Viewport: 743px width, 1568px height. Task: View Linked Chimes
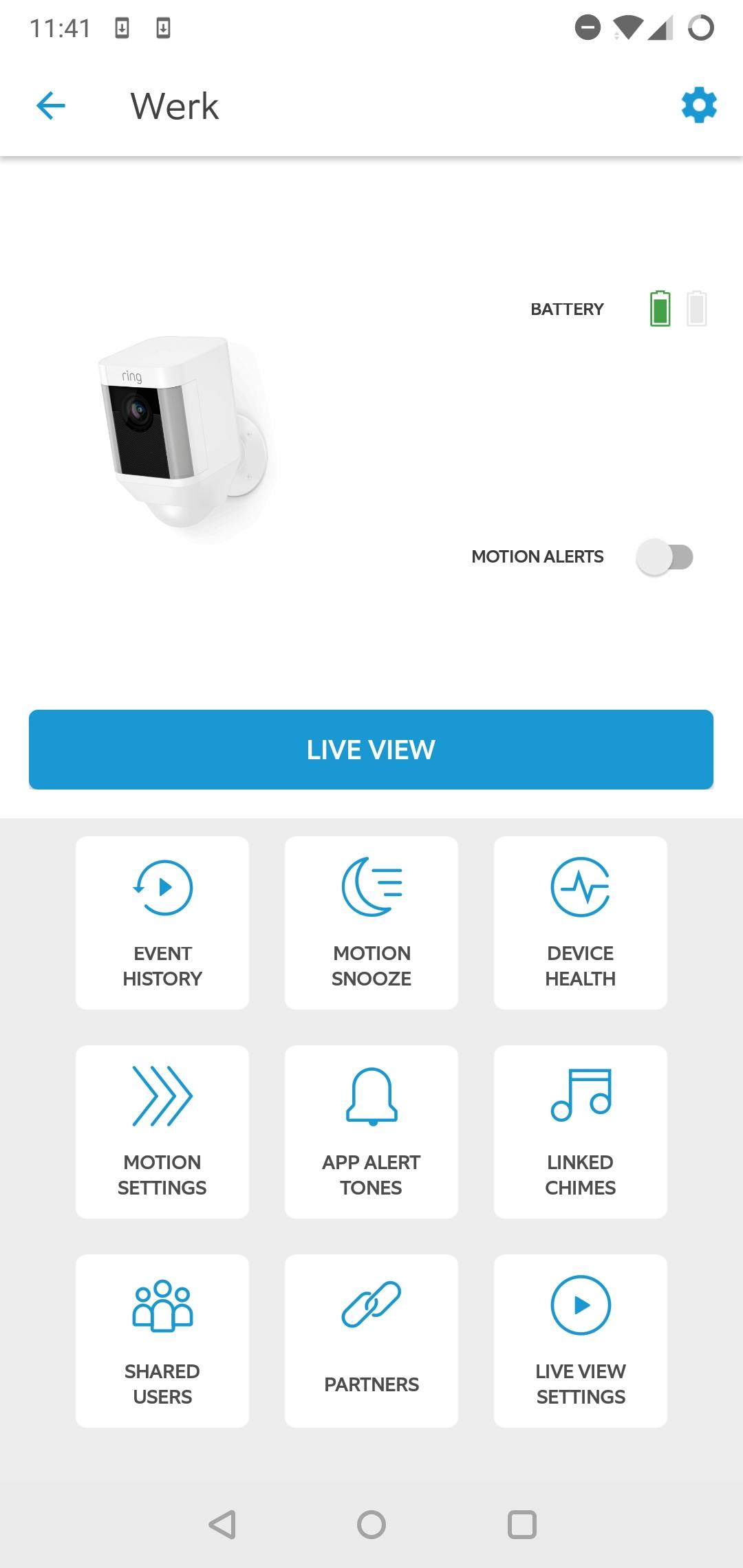581,1132
